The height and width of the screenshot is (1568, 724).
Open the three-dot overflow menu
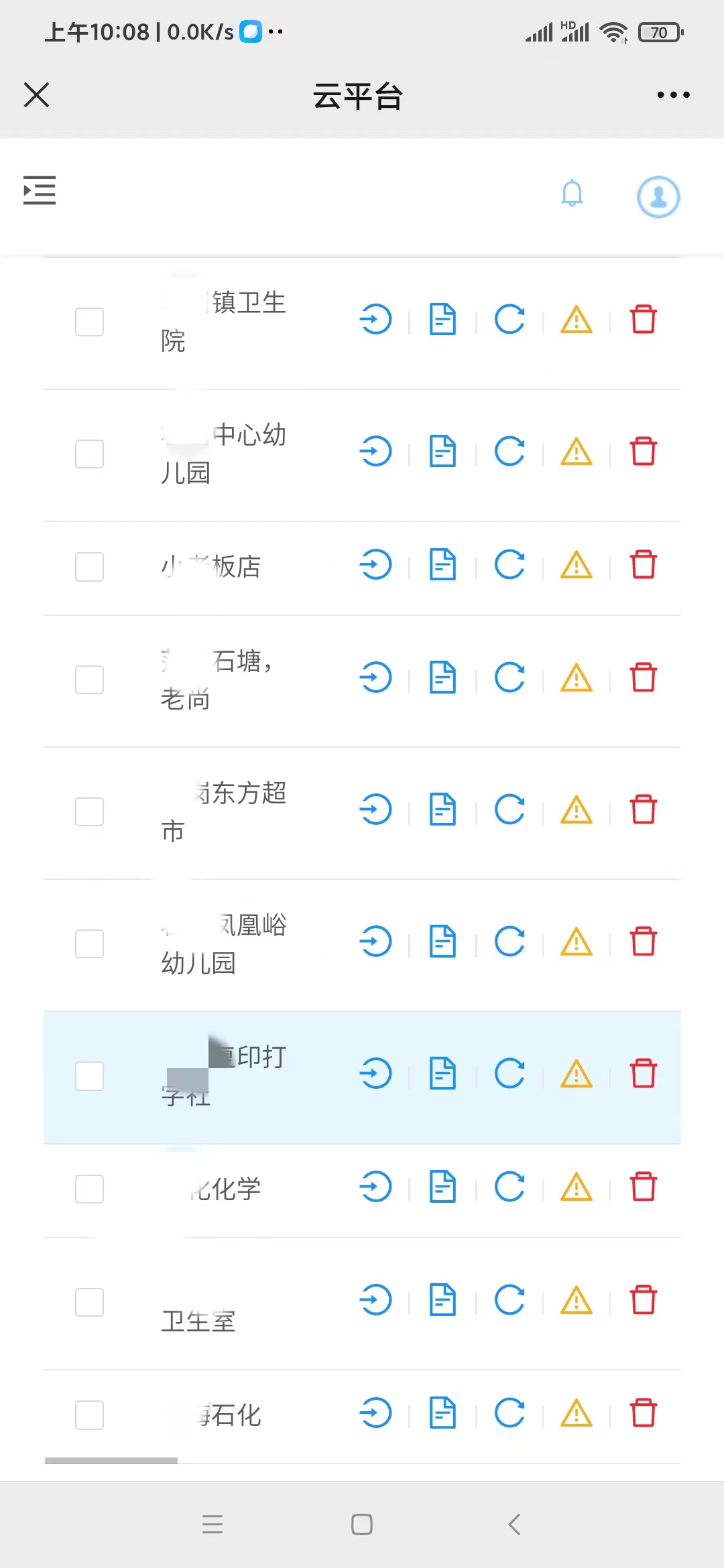pyautogui.click(x=673, y=94)
